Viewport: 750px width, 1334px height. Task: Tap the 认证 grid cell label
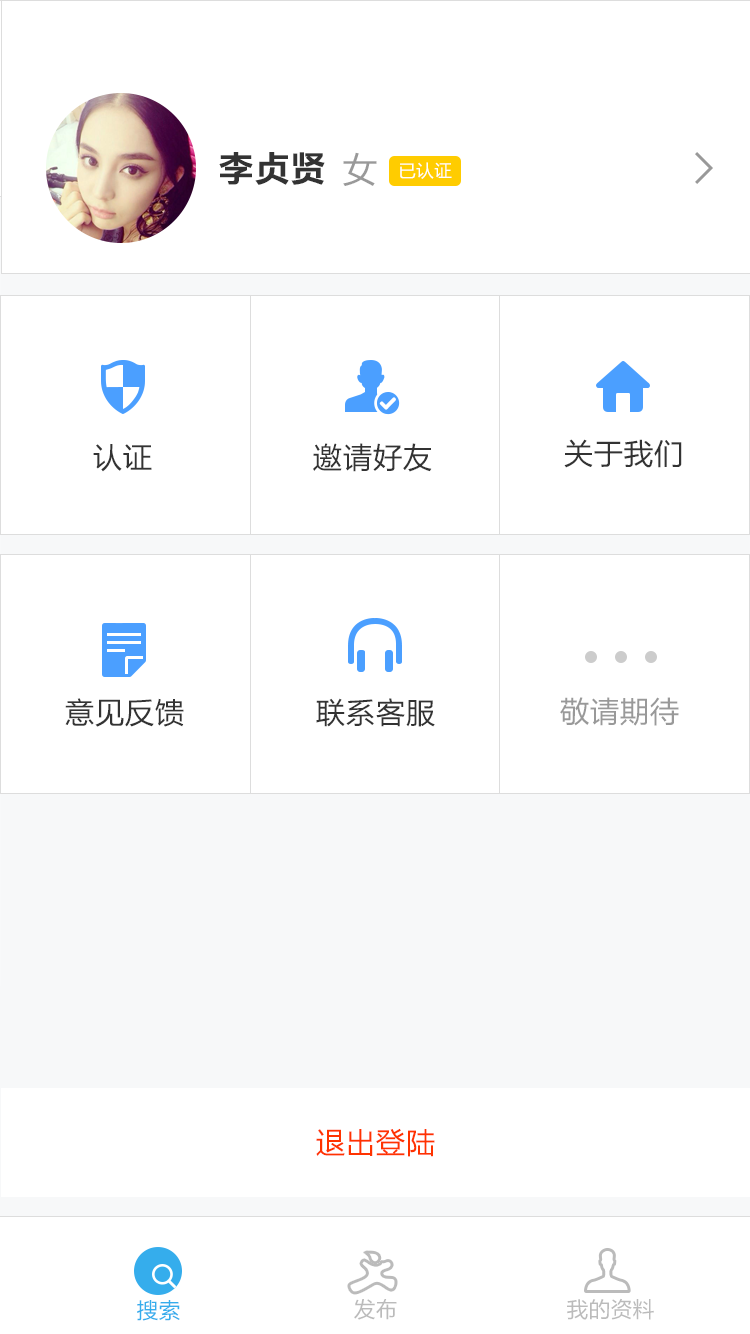click(122, 458)
